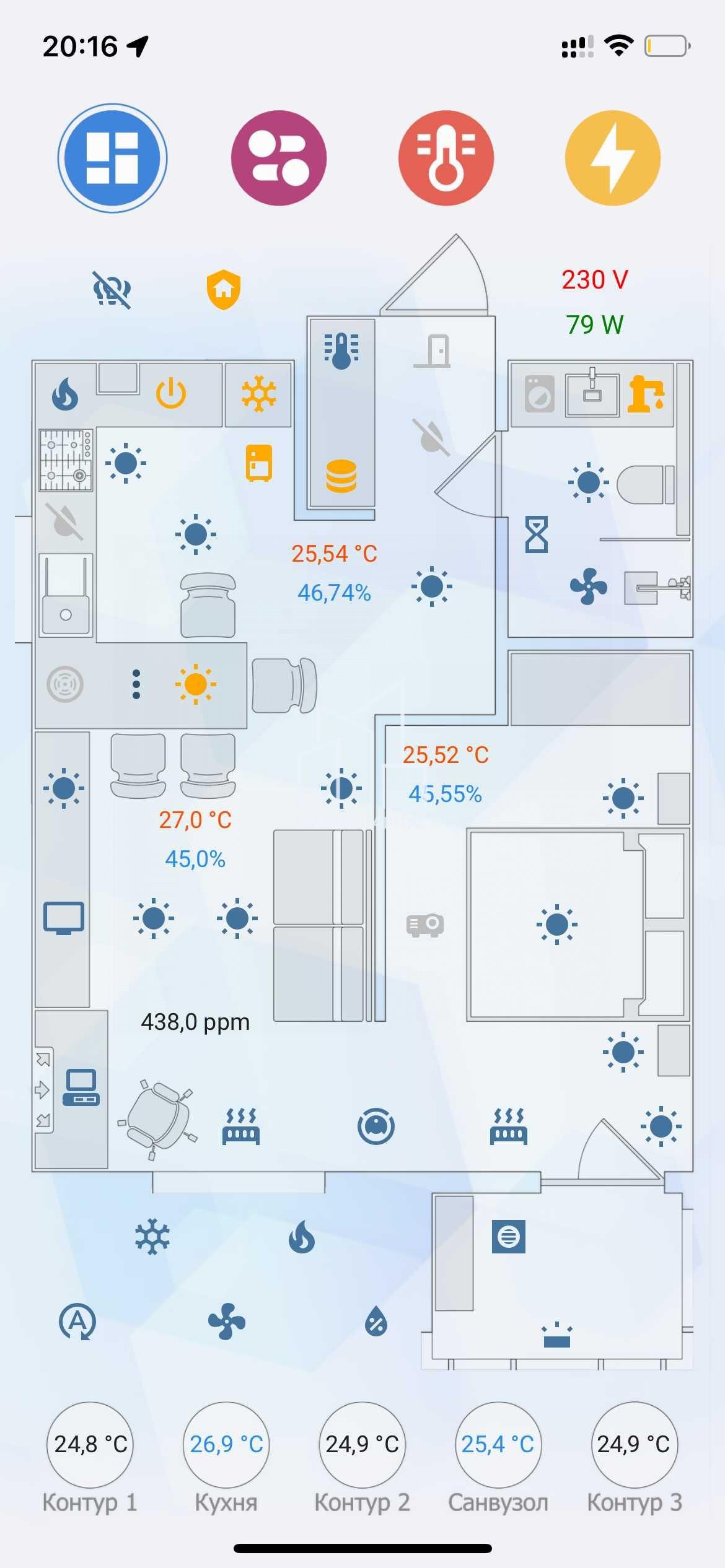Switch to the blue floor plan tab
The image size is (725, 1568).
[112, 158]
